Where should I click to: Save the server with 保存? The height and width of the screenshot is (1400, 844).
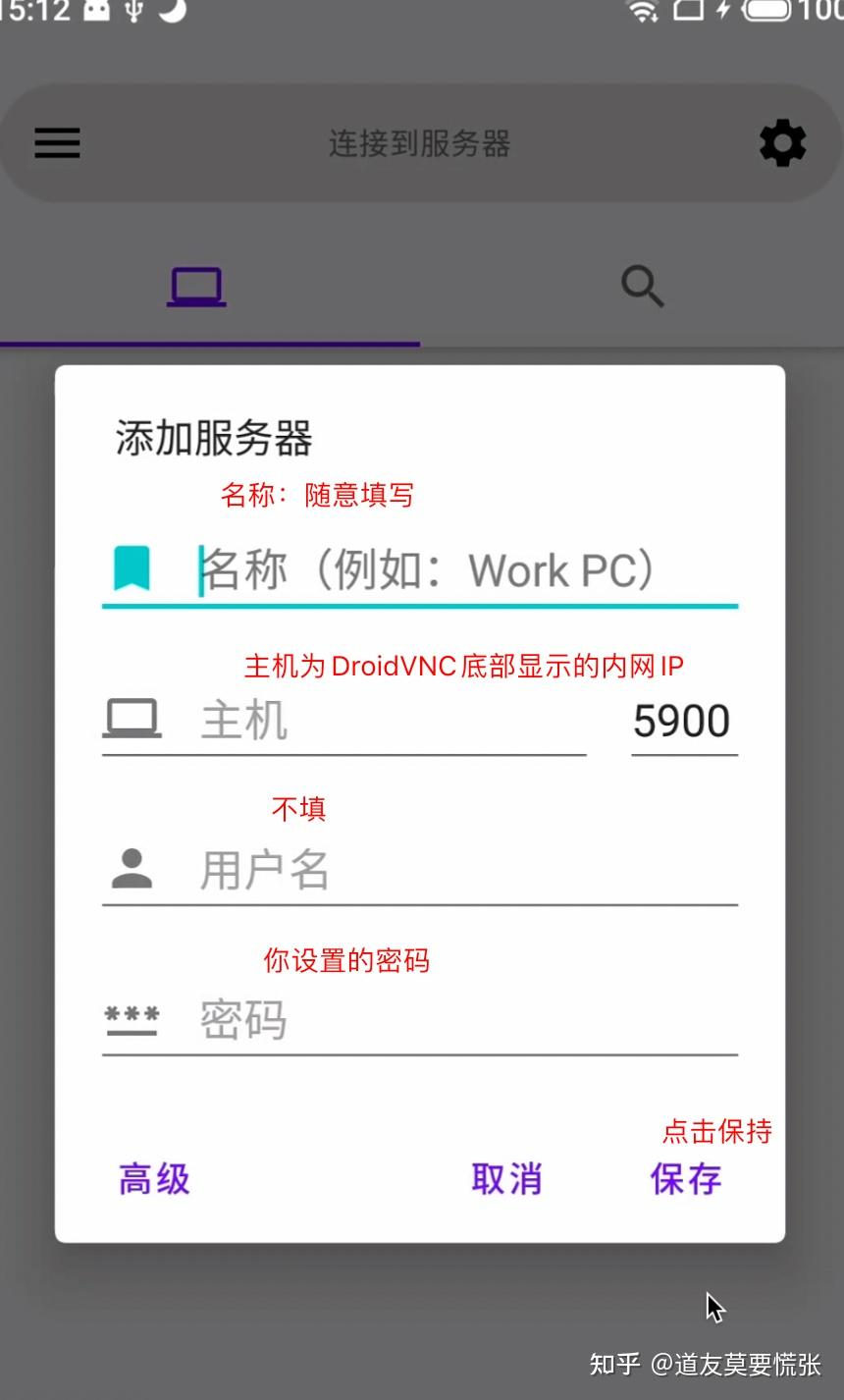click(686, 1179)
